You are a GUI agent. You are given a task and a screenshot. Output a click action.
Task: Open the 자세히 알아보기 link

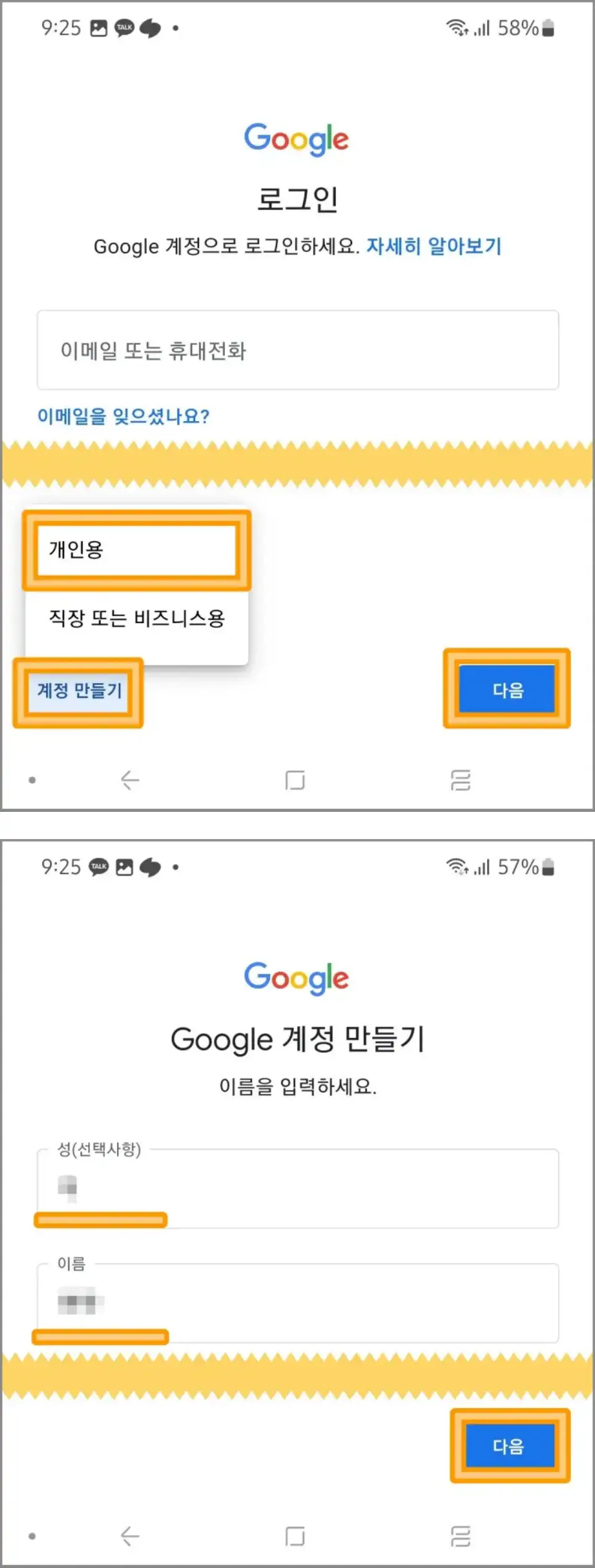[x=434, y=246]
